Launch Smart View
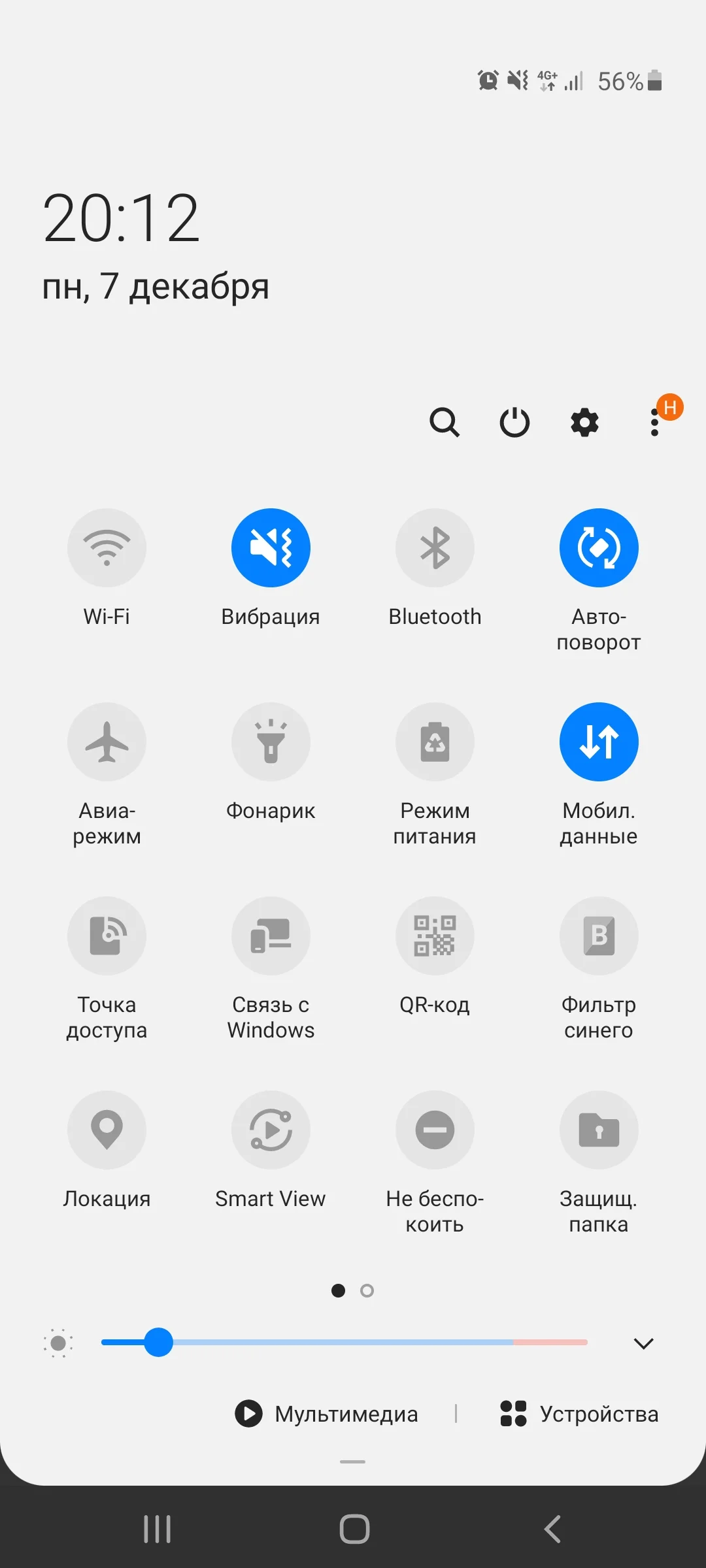Viewport: 706px width, 1568px height. tap(271, 1130)
